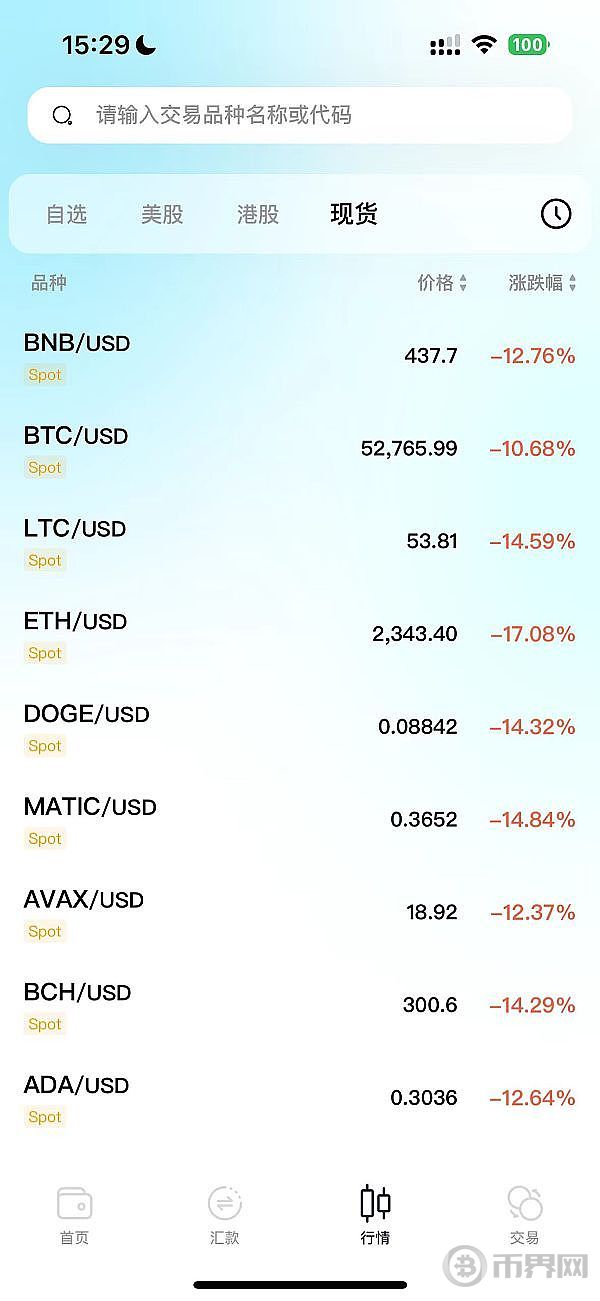Sort the list by 涨跌幅
The width and height of the screenshot is (600, 1301).
pyautogui.click(x=542, y=283)
